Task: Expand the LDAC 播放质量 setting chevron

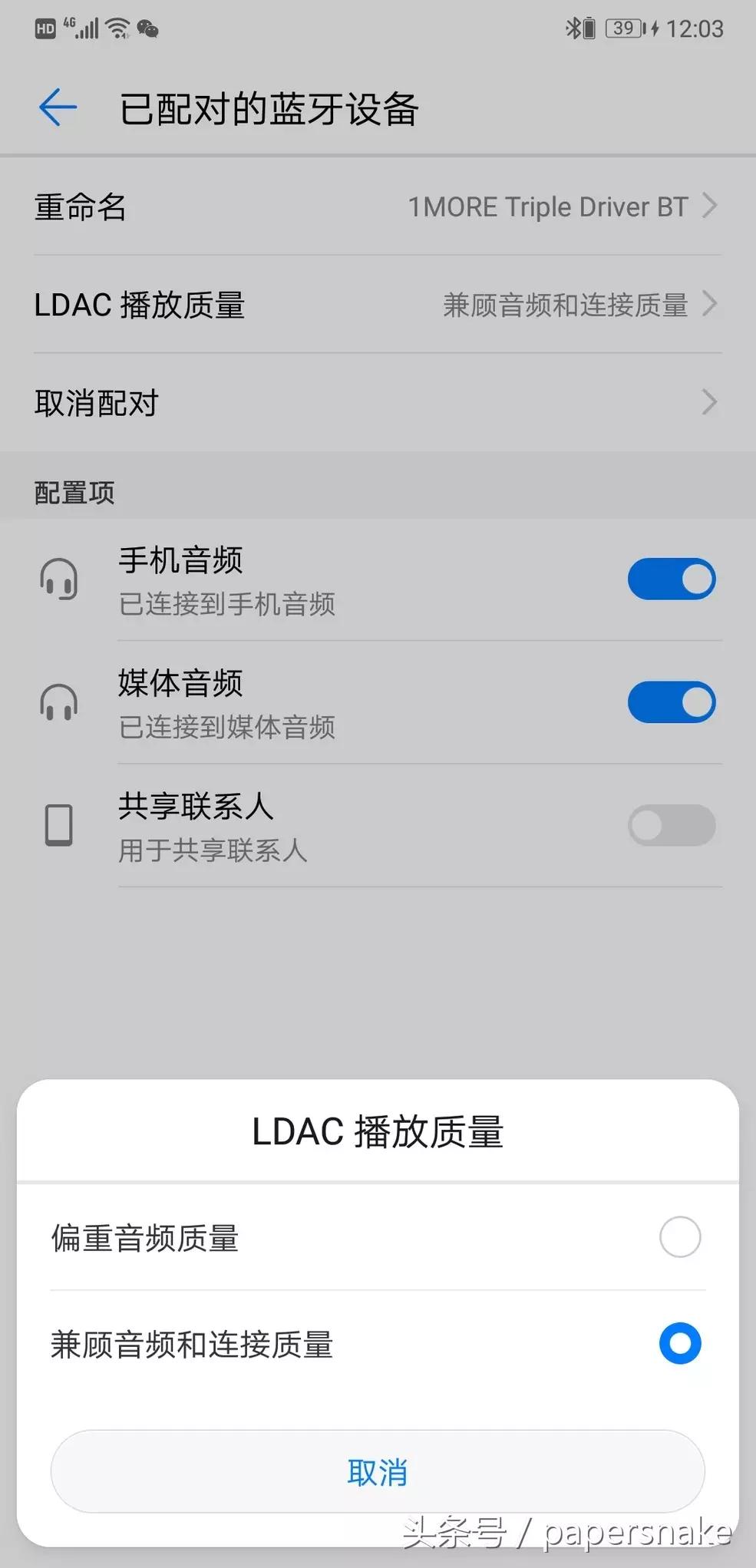Action: click(708, 305)
